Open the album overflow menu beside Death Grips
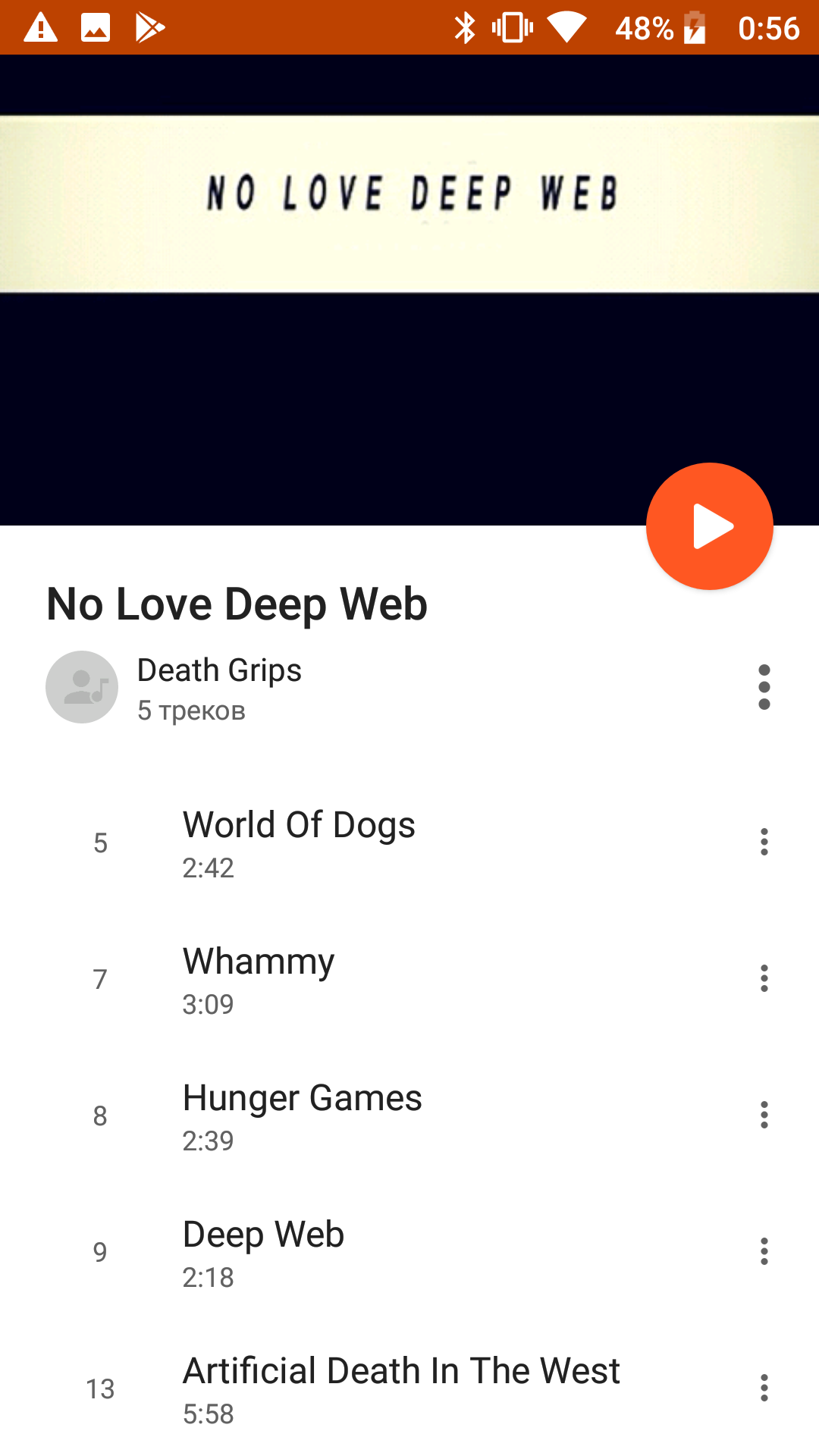Image resolution: width=819 pixels, height=1456 pixels. (x=764, y=687)
